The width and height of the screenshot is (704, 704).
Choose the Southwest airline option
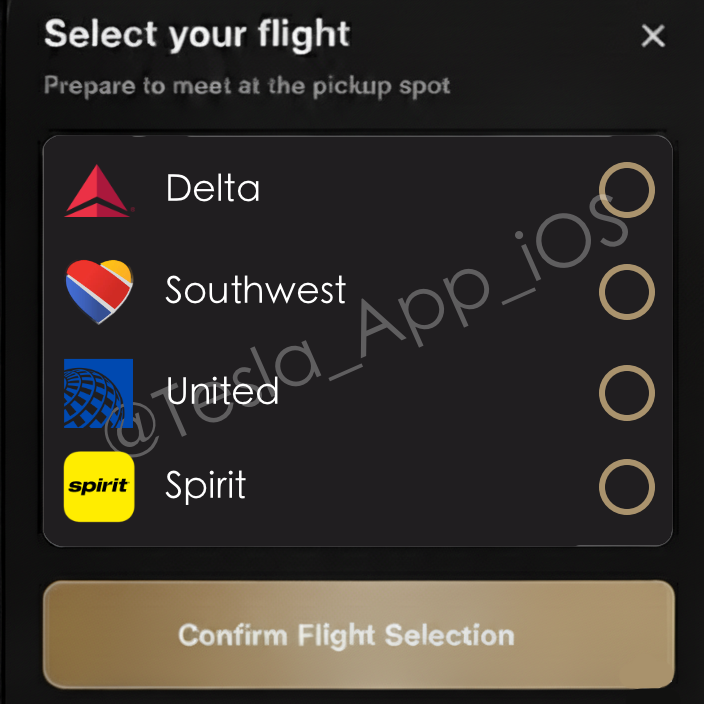pos(626,291)
